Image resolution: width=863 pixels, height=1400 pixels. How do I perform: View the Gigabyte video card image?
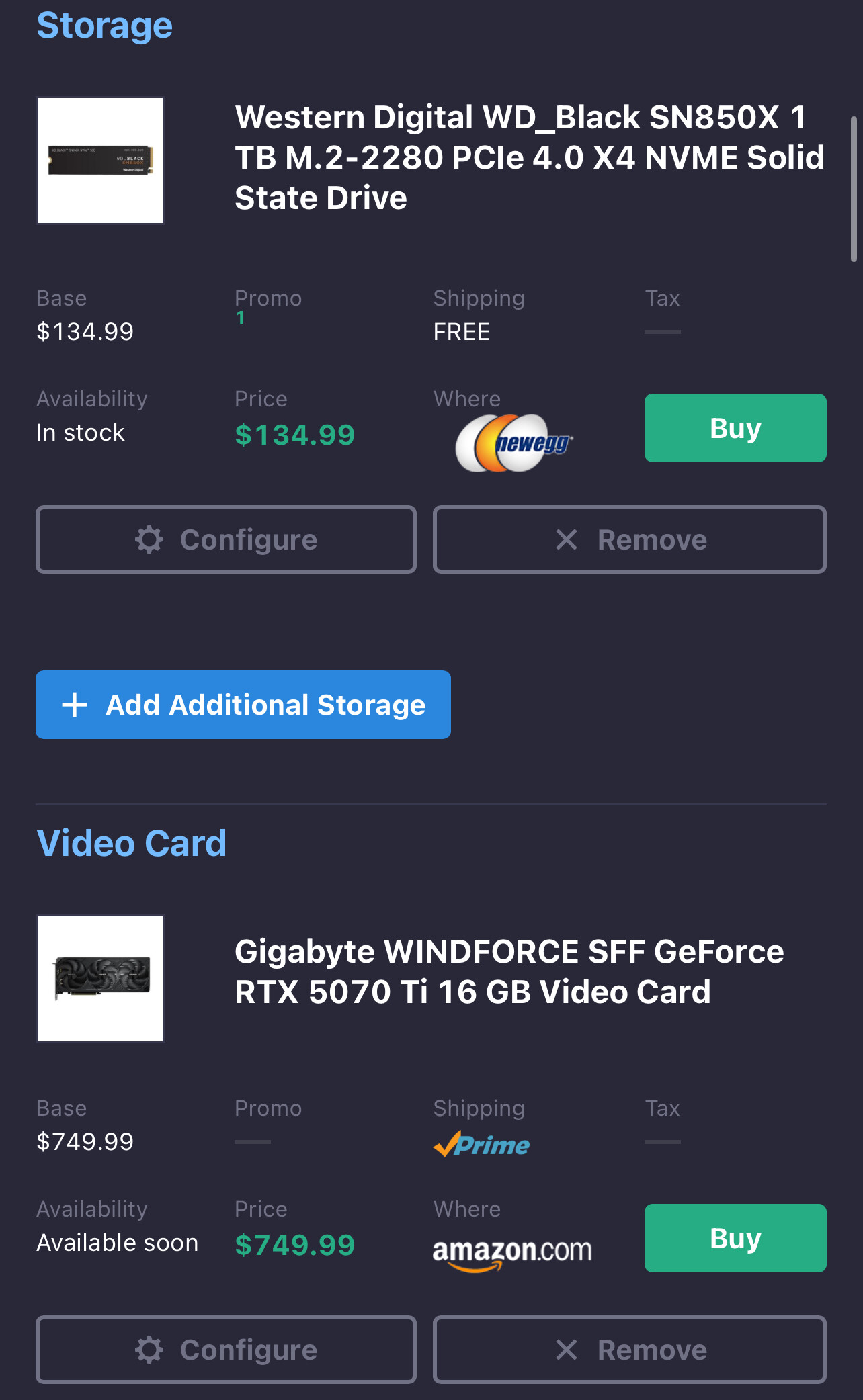point(100,979)
